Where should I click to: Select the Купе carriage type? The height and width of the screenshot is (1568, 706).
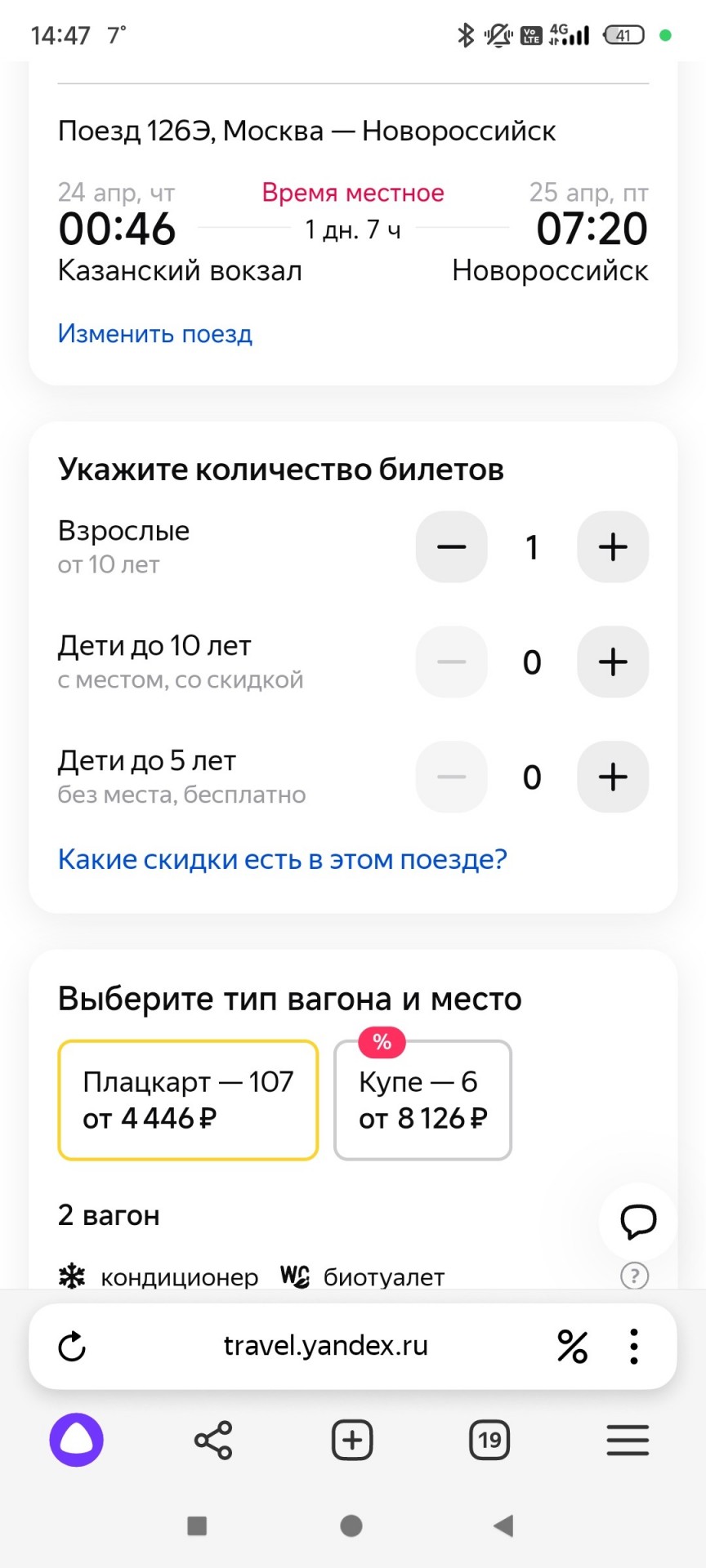[423, 1100]
